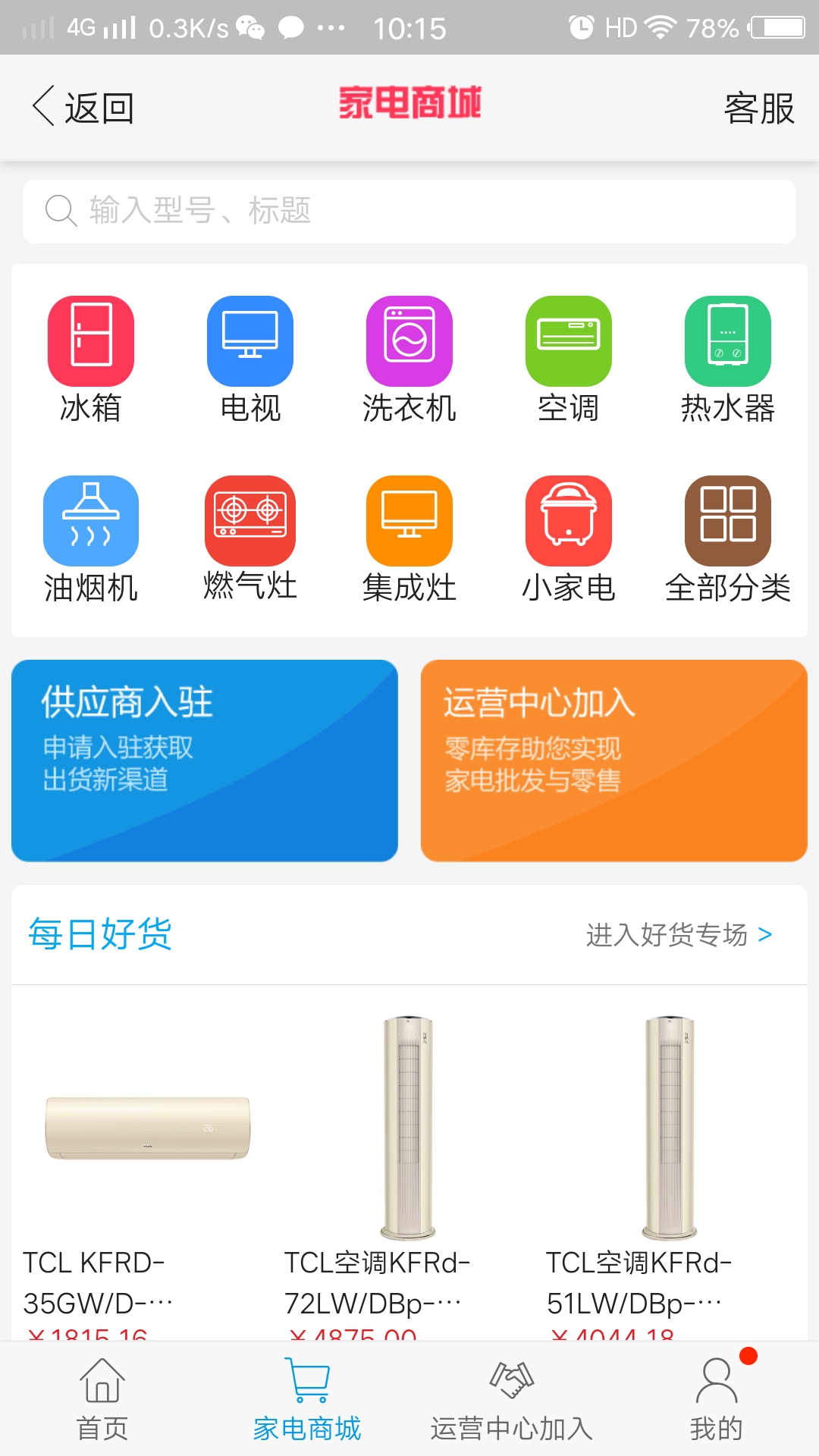View the TCL KFRD-35GW product
This screenshot has height=1456, width=819.
[148, 1168]
